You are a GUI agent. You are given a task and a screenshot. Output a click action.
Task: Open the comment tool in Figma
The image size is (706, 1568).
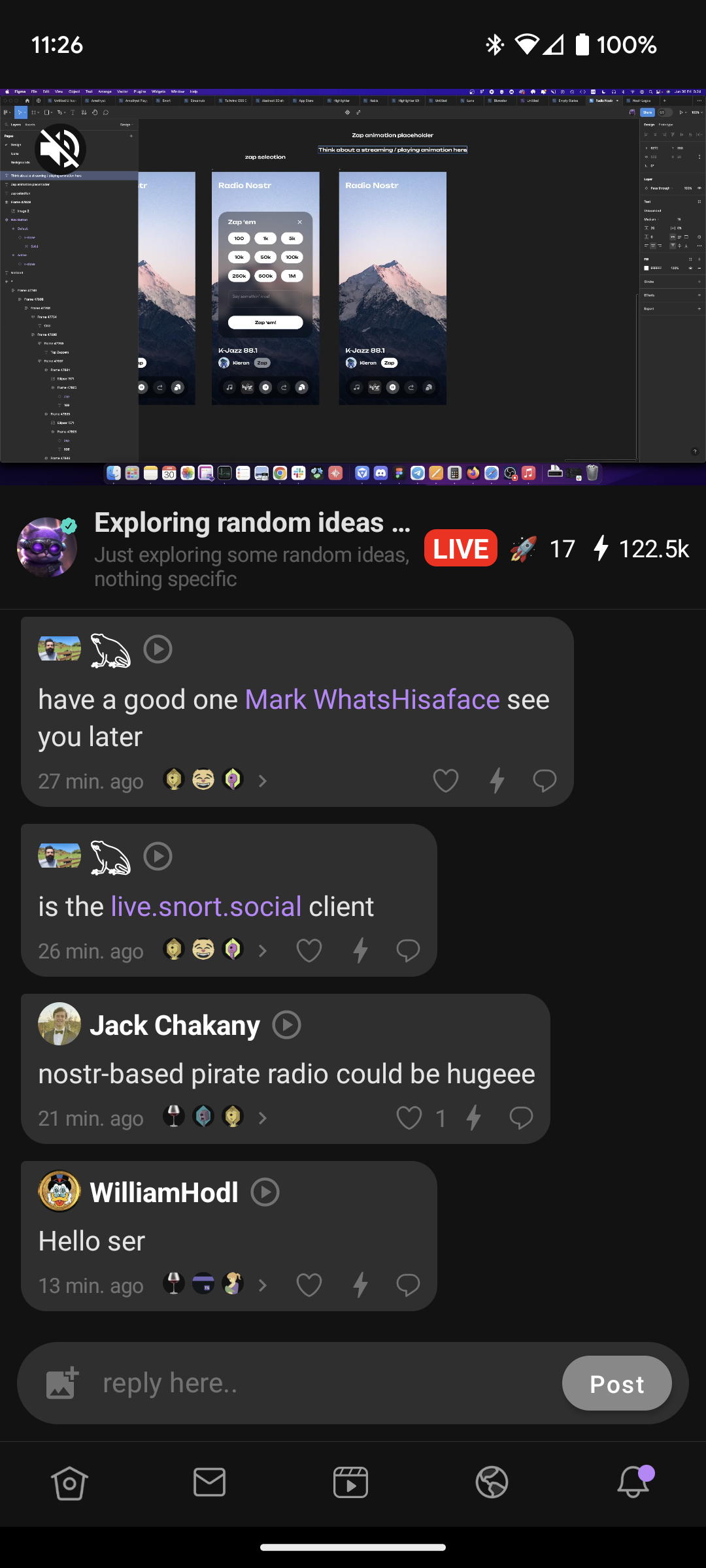pyautogui.click(x=105, y=112)
